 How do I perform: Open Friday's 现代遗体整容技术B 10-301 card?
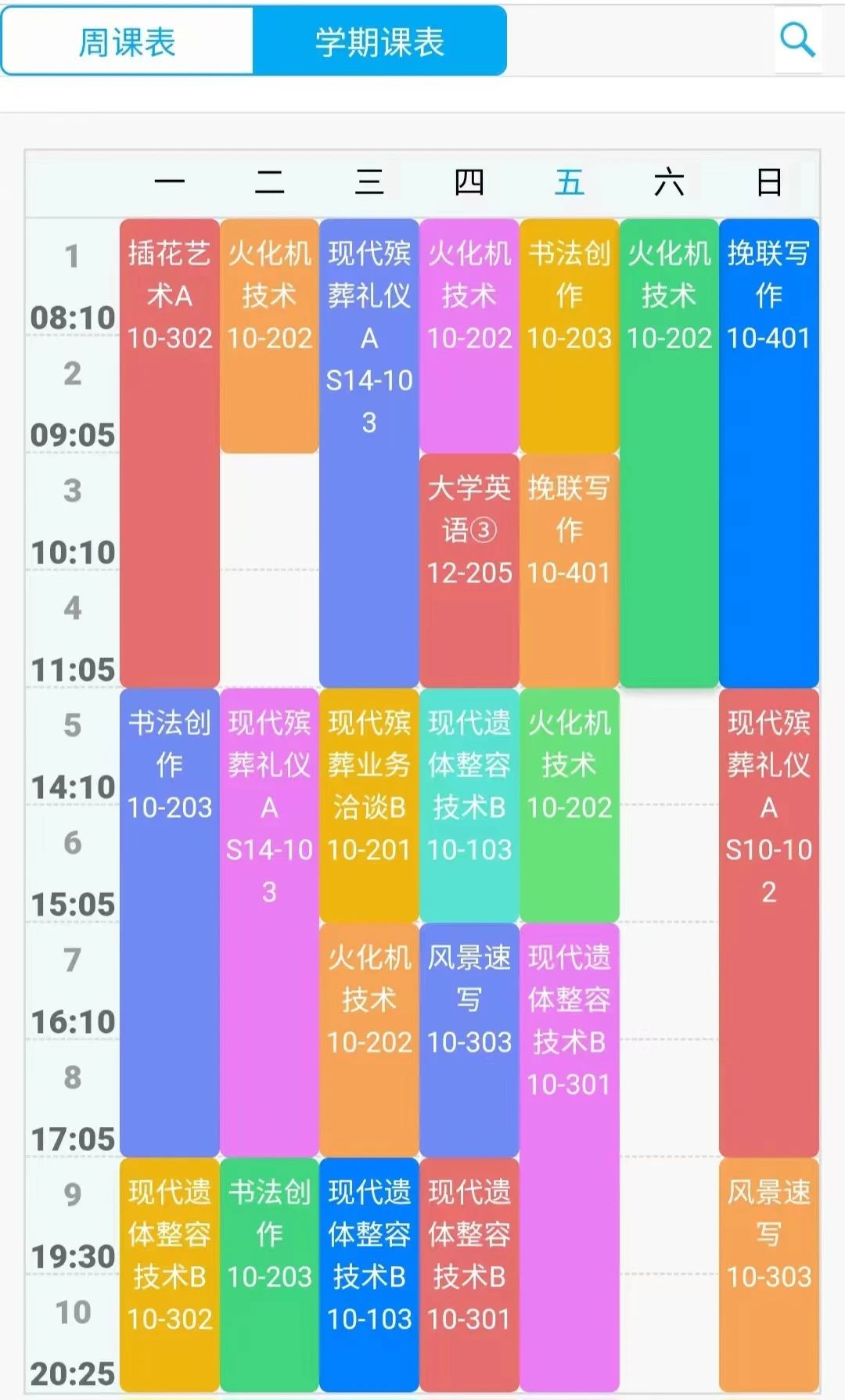pos(569,1157)
